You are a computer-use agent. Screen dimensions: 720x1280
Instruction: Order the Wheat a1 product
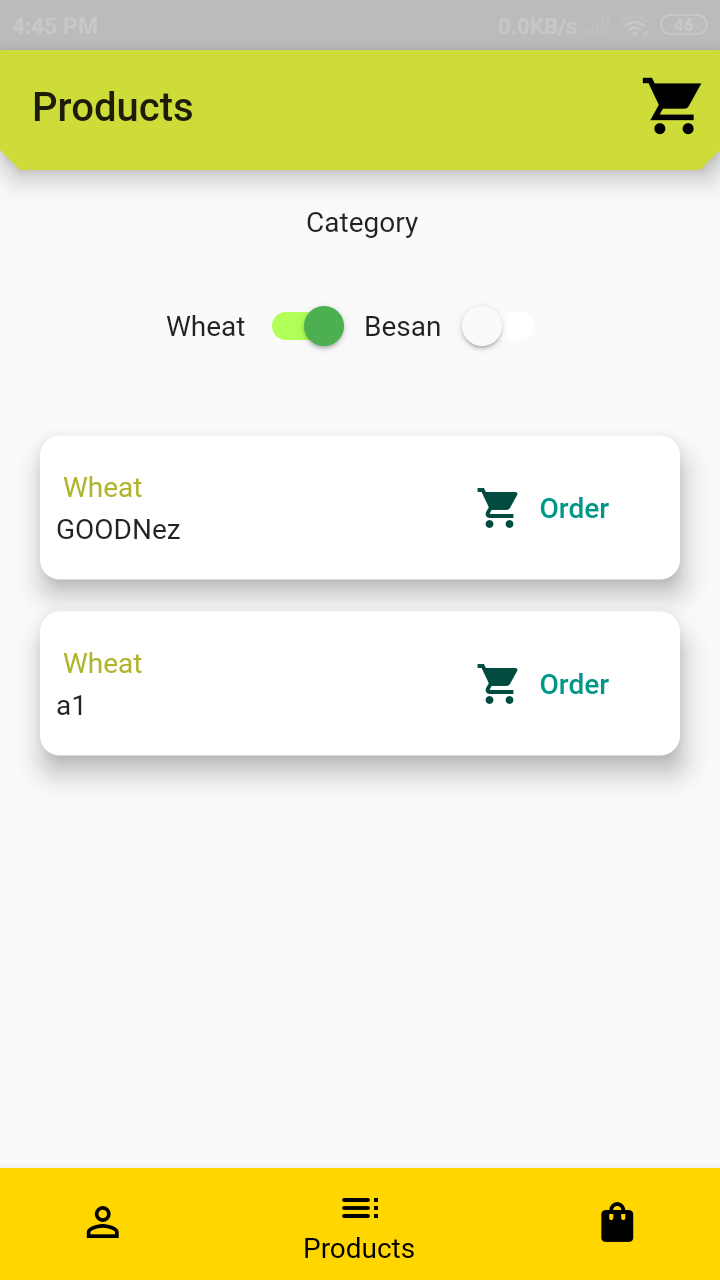click(574, 683)
